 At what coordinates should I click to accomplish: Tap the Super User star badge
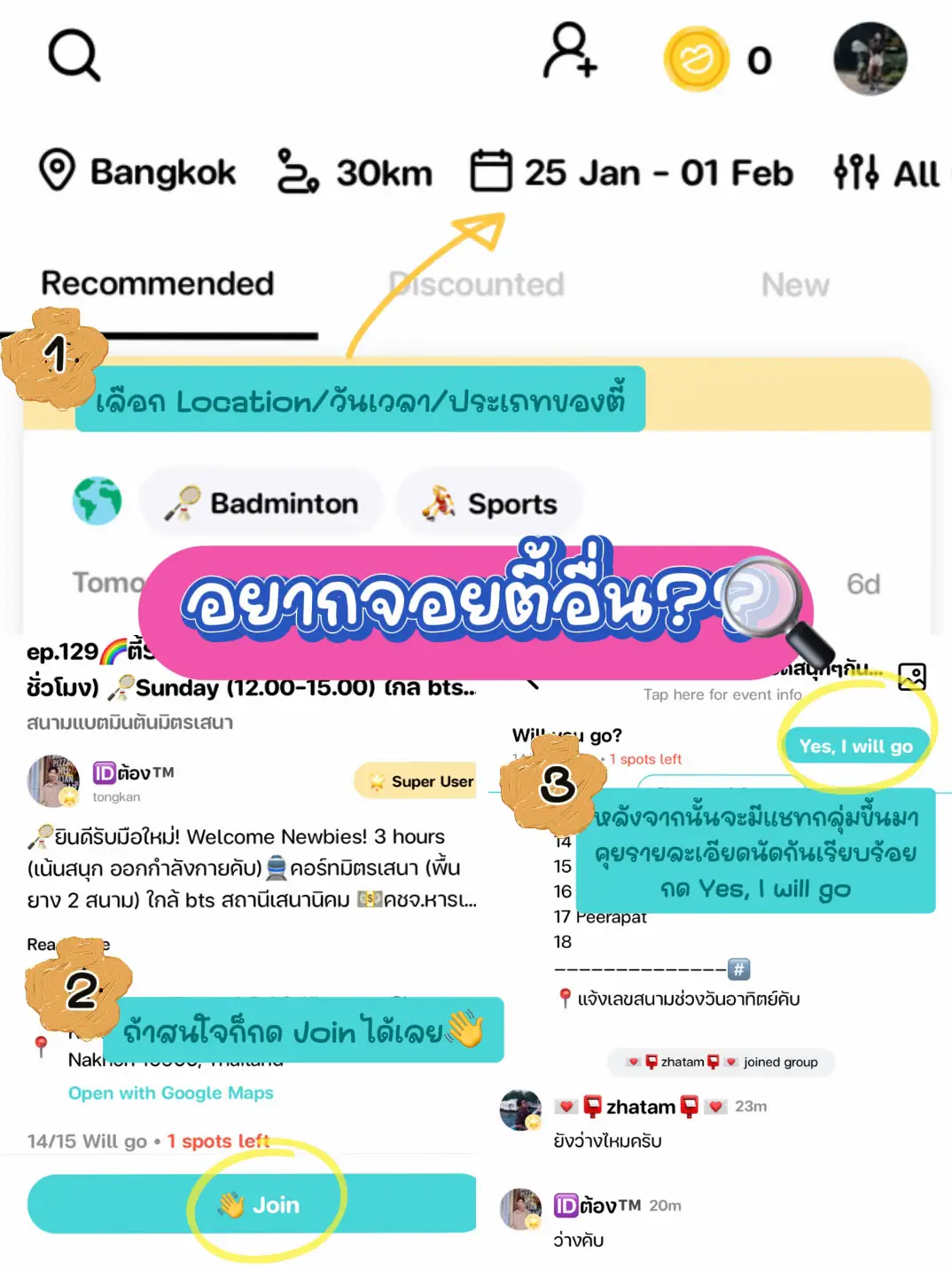(414, 781)
